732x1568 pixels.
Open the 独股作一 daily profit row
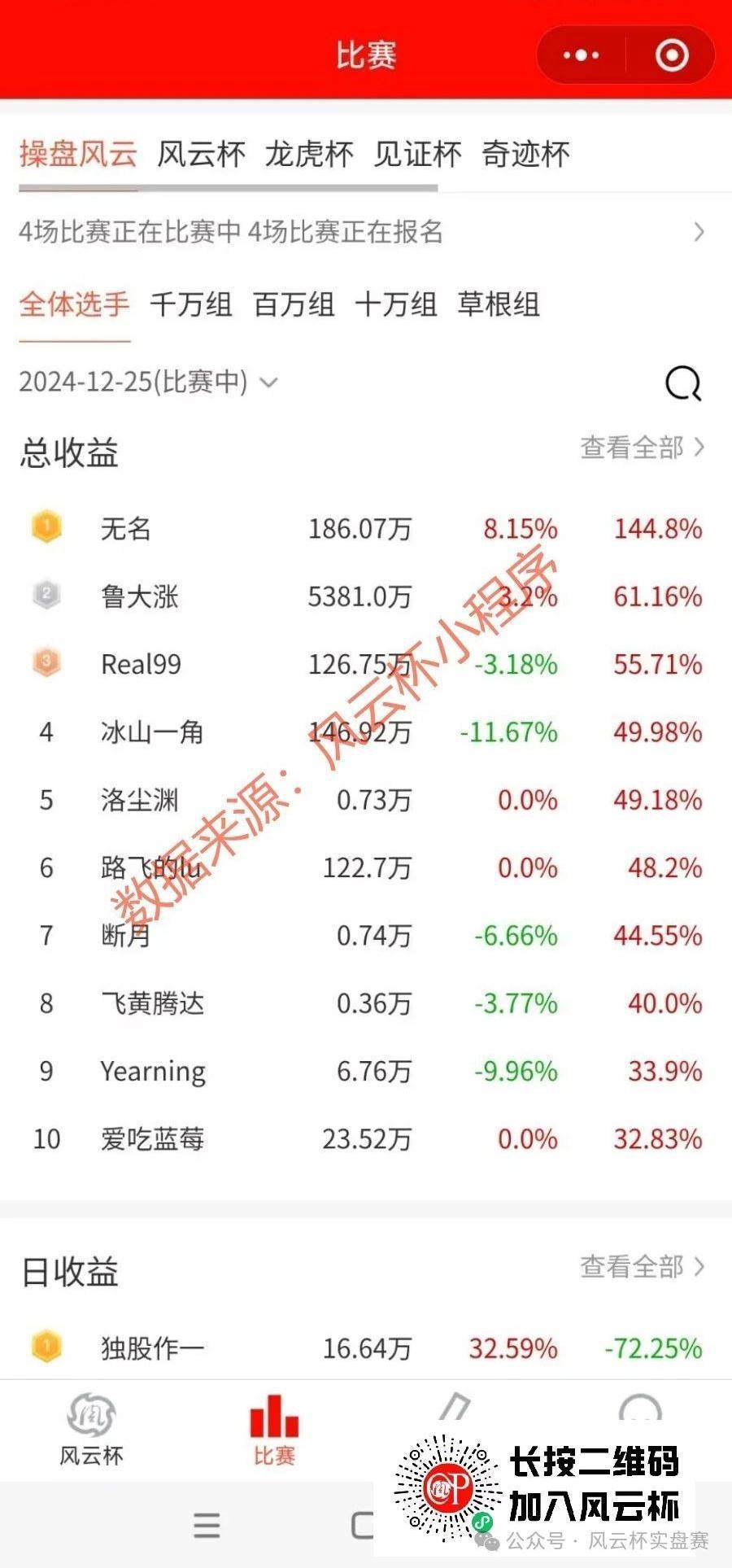click(x=366, y=1348)
